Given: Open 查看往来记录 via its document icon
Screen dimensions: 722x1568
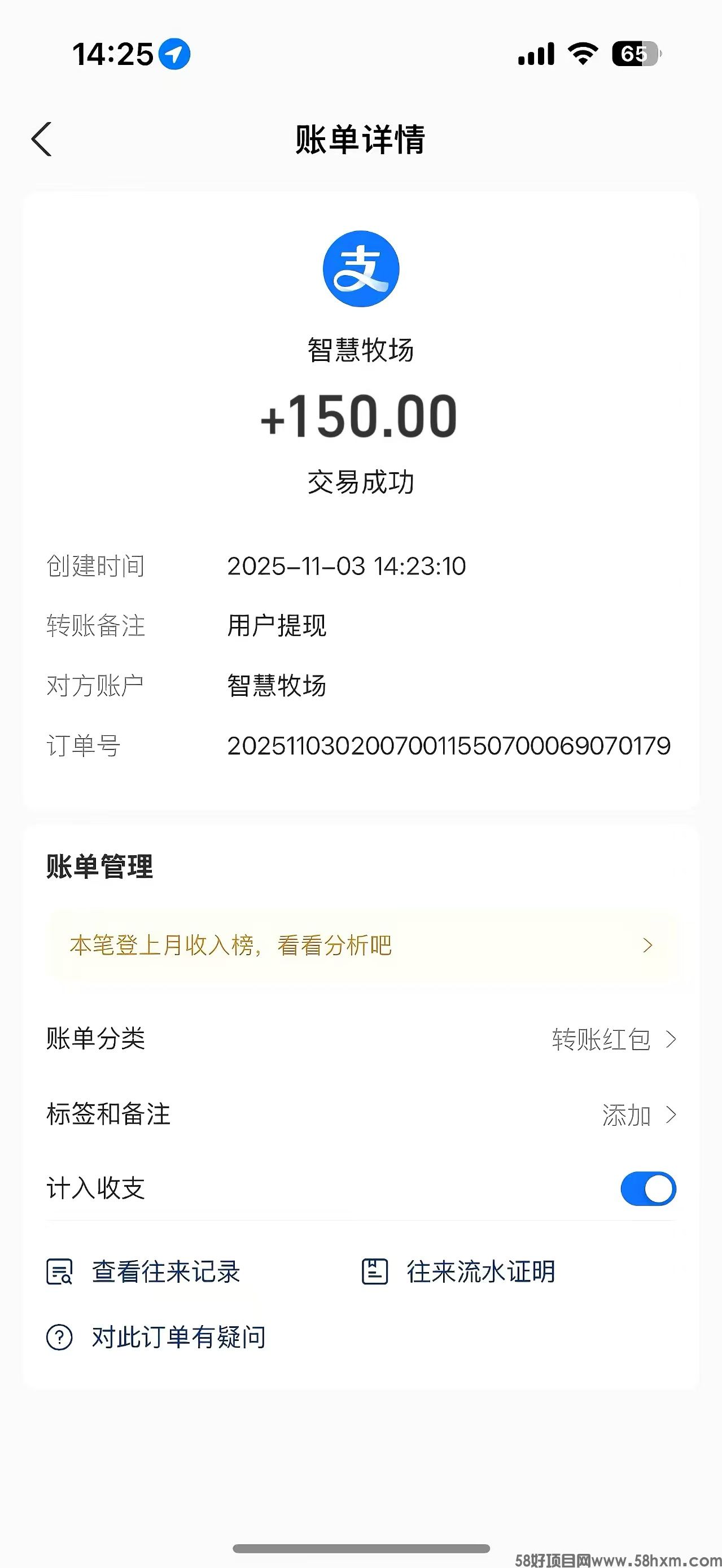Looking at the screenshot, I should pyautogui.click(x=59, y=1271).
